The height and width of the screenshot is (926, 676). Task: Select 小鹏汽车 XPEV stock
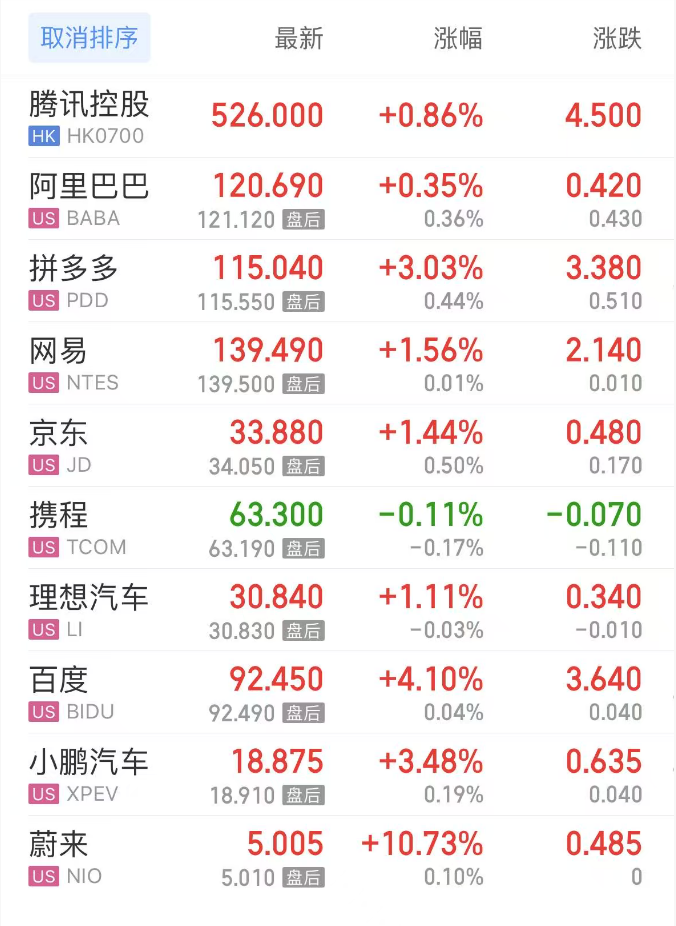89,775
